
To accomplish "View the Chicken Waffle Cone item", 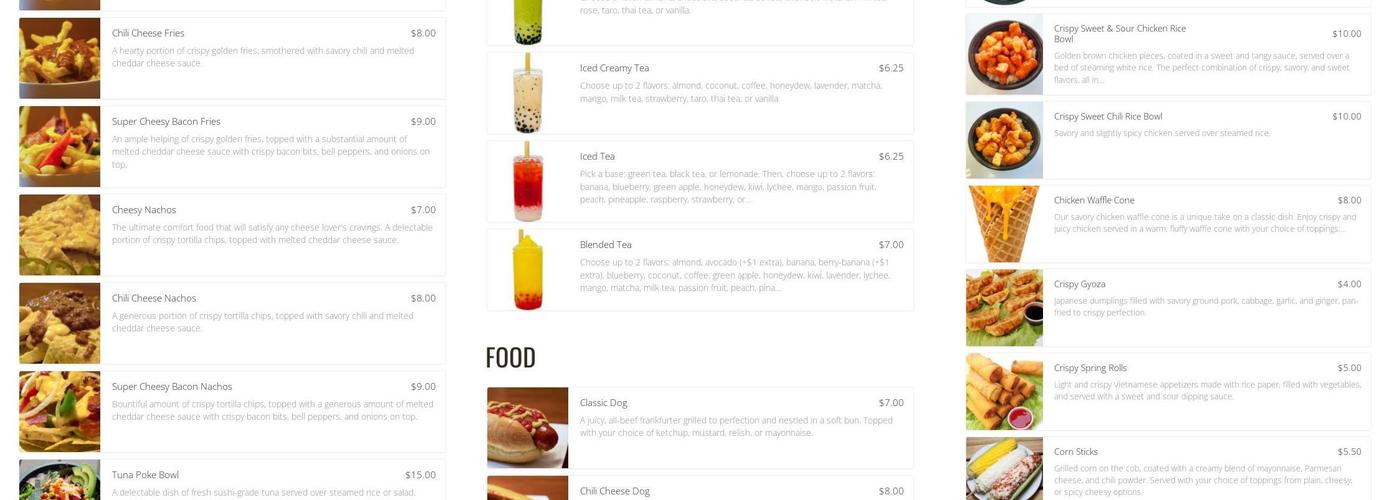I will pos(1167,223).
